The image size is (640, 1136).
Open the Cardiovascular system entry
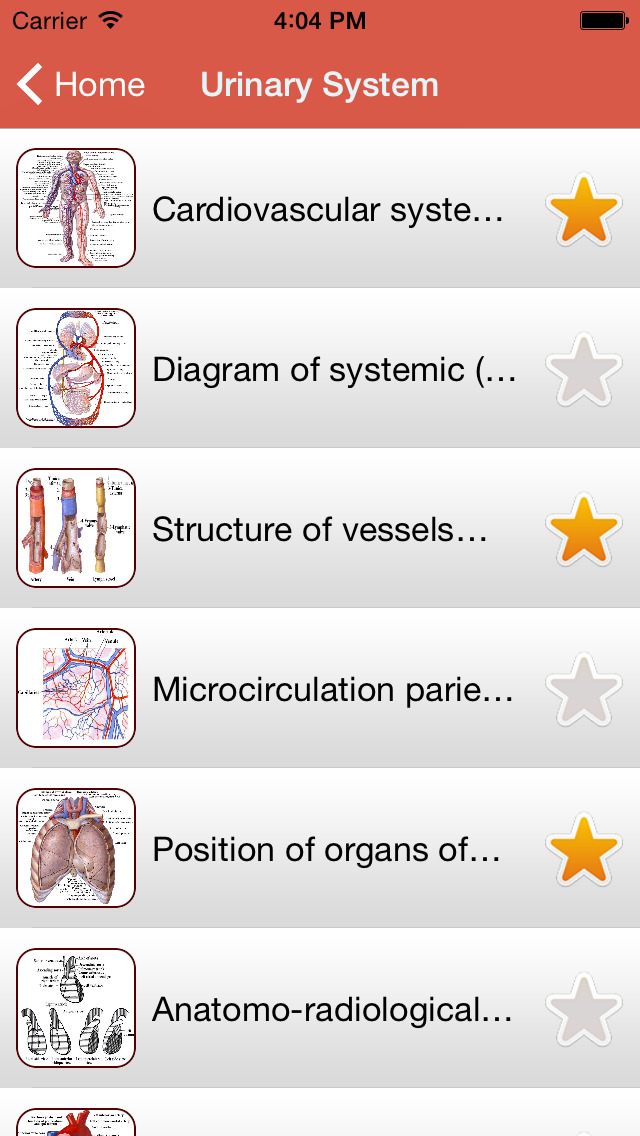pyautogui.click(x=326, y=210)
